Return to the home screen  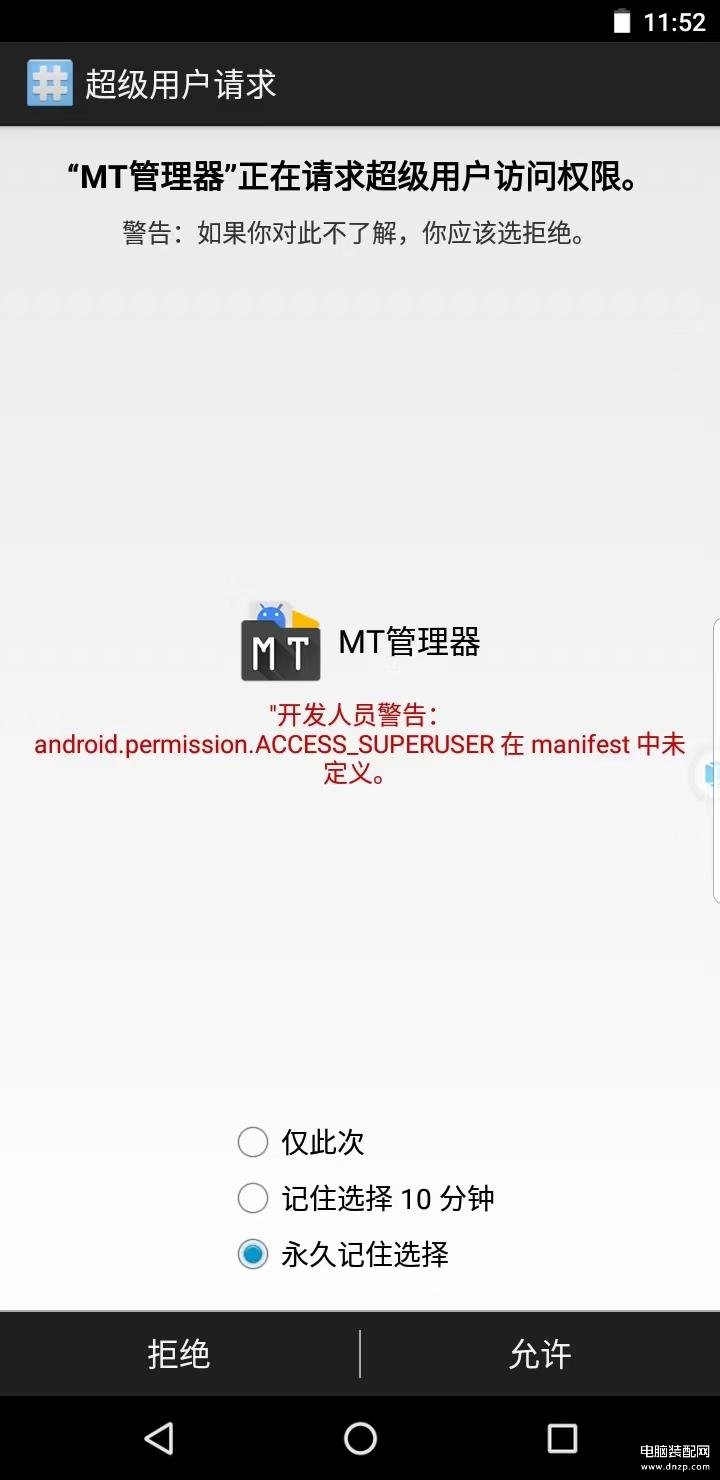360,1438
